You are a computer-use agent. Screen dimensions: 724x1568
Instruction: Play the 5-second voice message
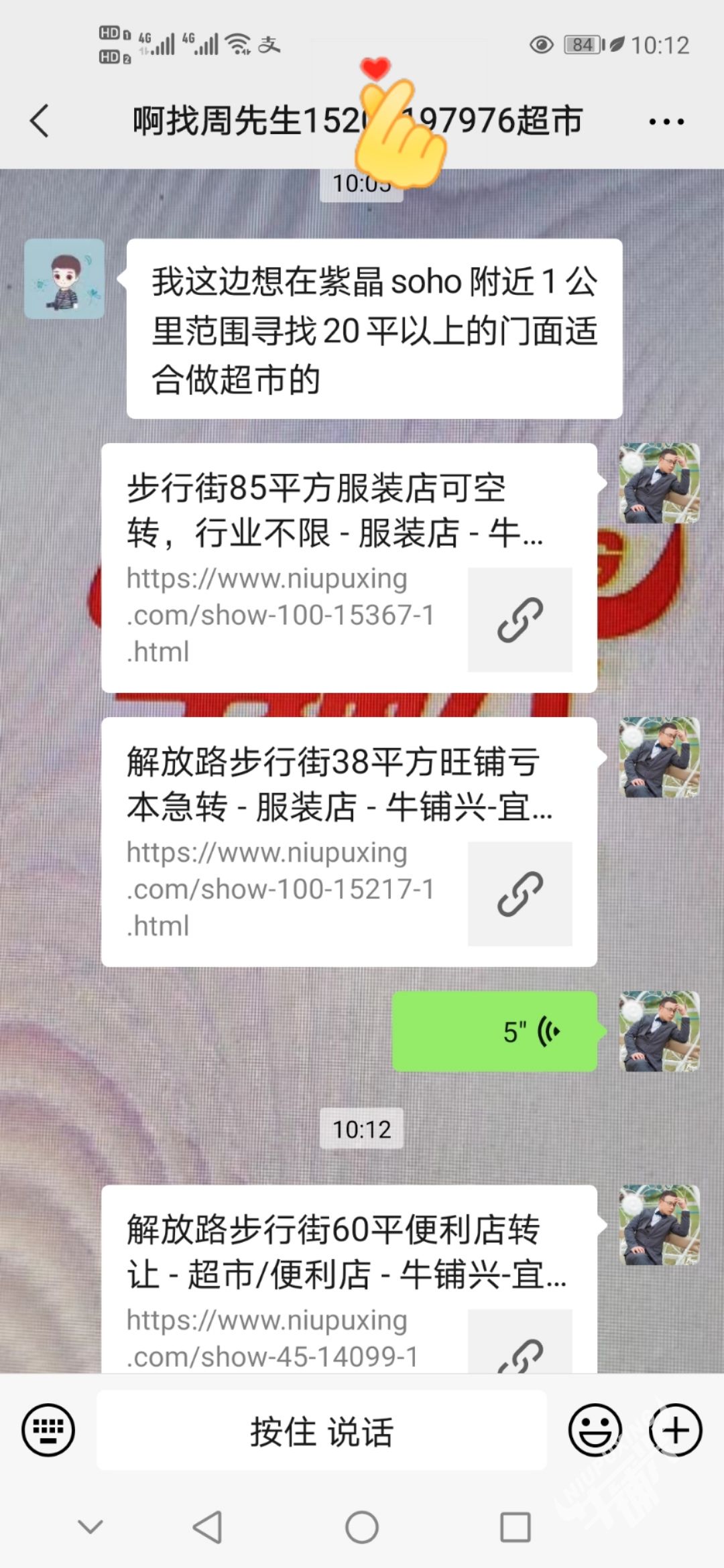(x=494, y=1031)
